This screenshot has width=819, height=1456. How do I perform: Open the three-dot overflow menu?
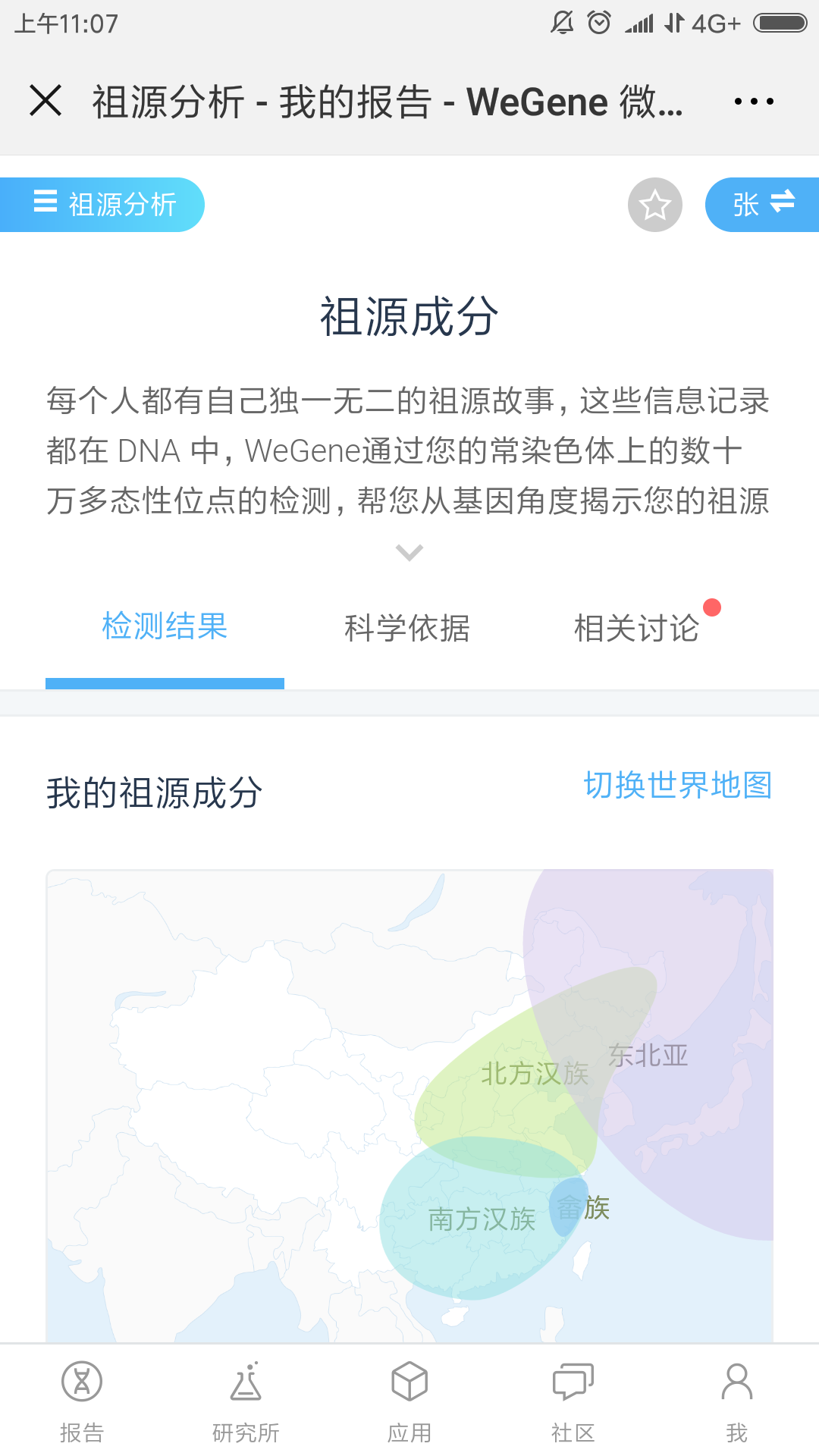coord(754,101)
